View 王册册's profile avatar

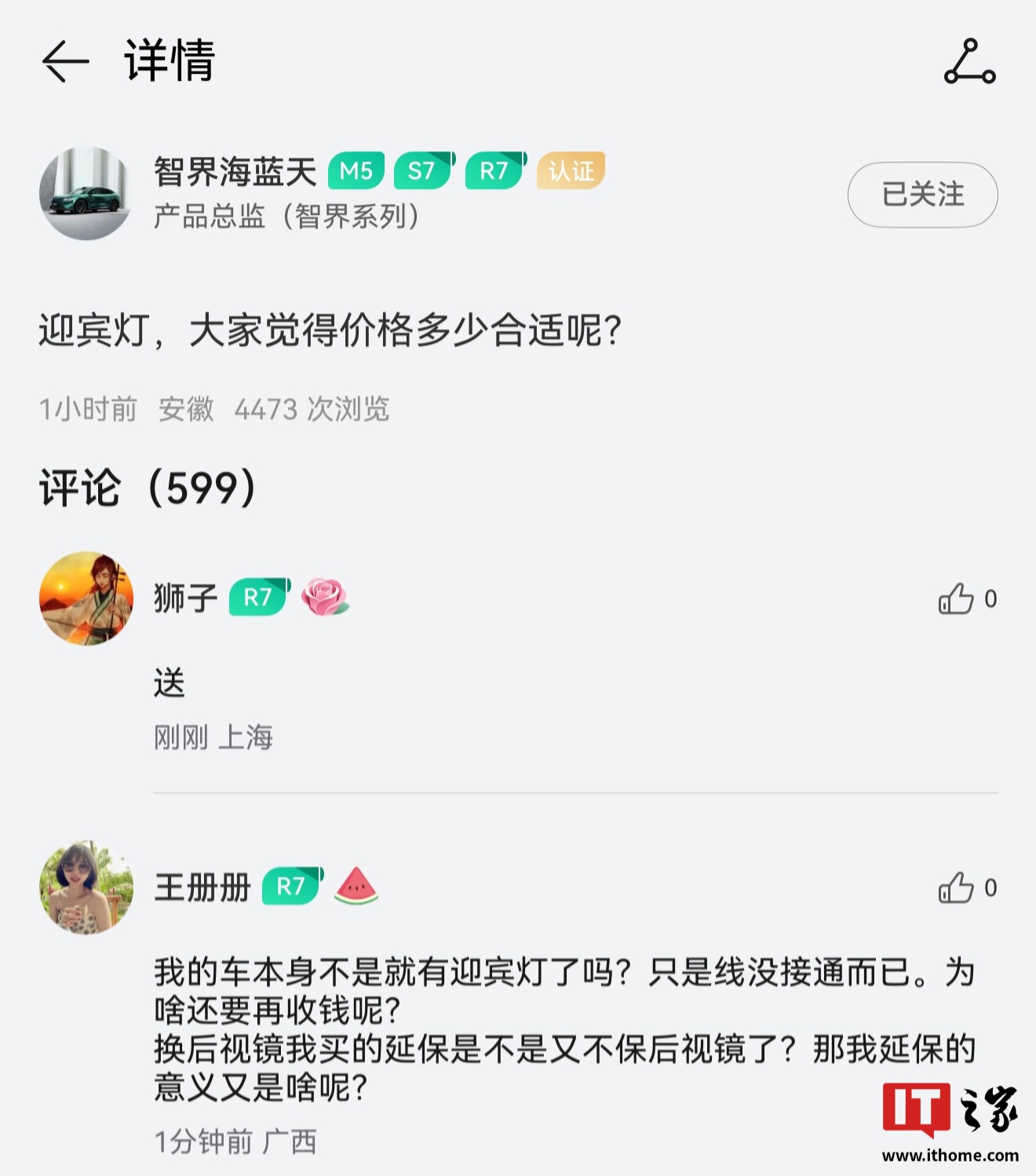click(86, 887)
